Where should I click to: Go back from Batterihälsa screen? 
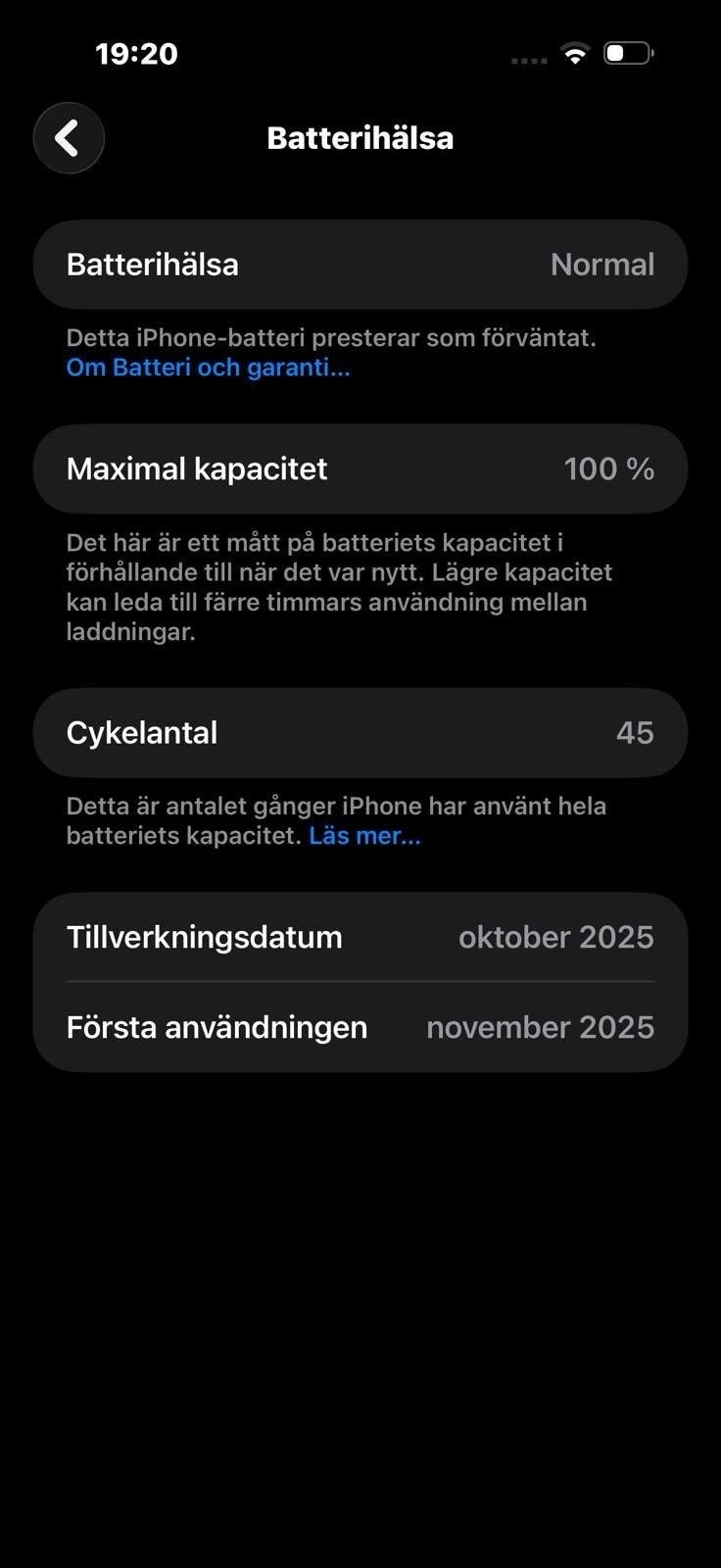pyautogui.click(x=69, y=138)
